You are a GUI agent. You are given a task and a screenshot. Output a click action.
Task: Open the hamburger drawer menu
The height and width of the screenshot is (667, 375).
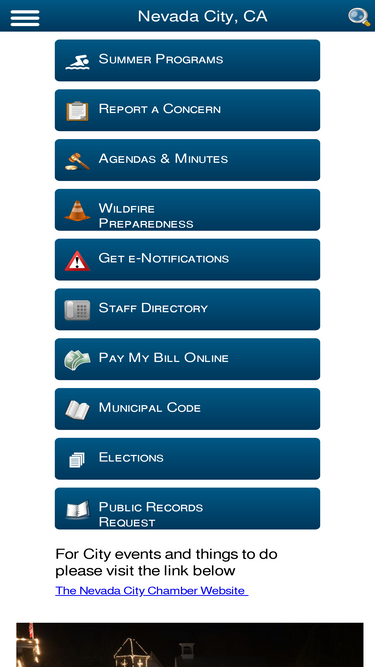25,17
